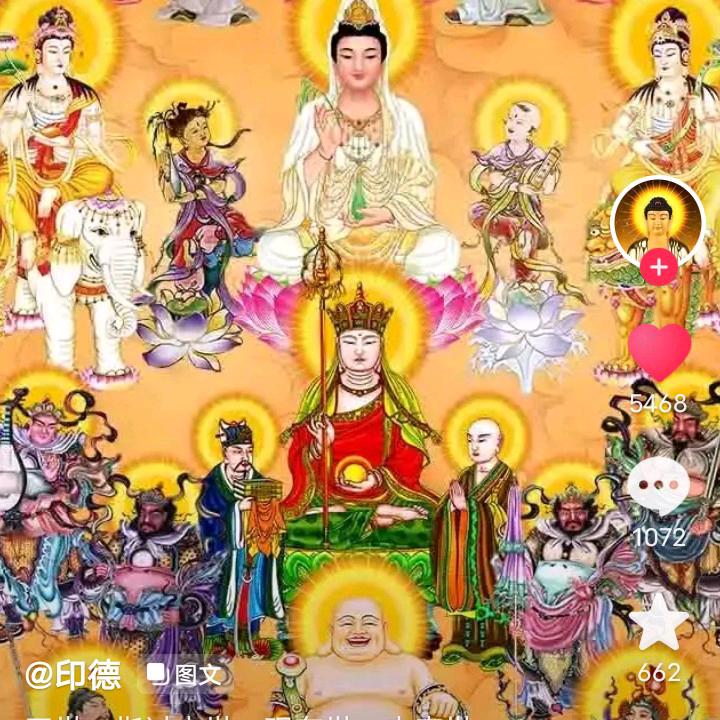Add this post to favorites with the star
The width and height of the screenshot is (720, 720).
coord(659,623)
